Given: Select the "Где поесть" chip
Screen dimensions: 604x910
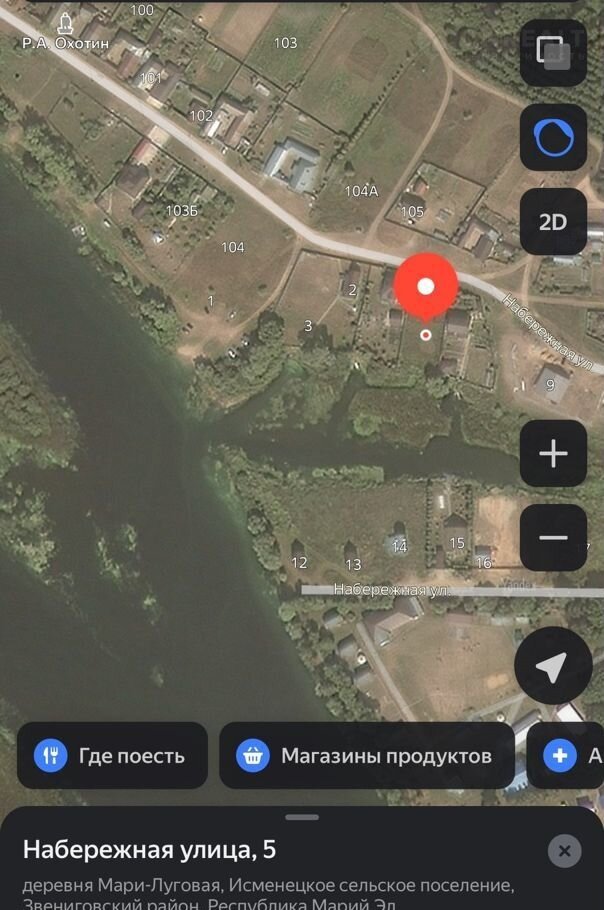Looking at the screenshot, I should click(x=112, y=755).
